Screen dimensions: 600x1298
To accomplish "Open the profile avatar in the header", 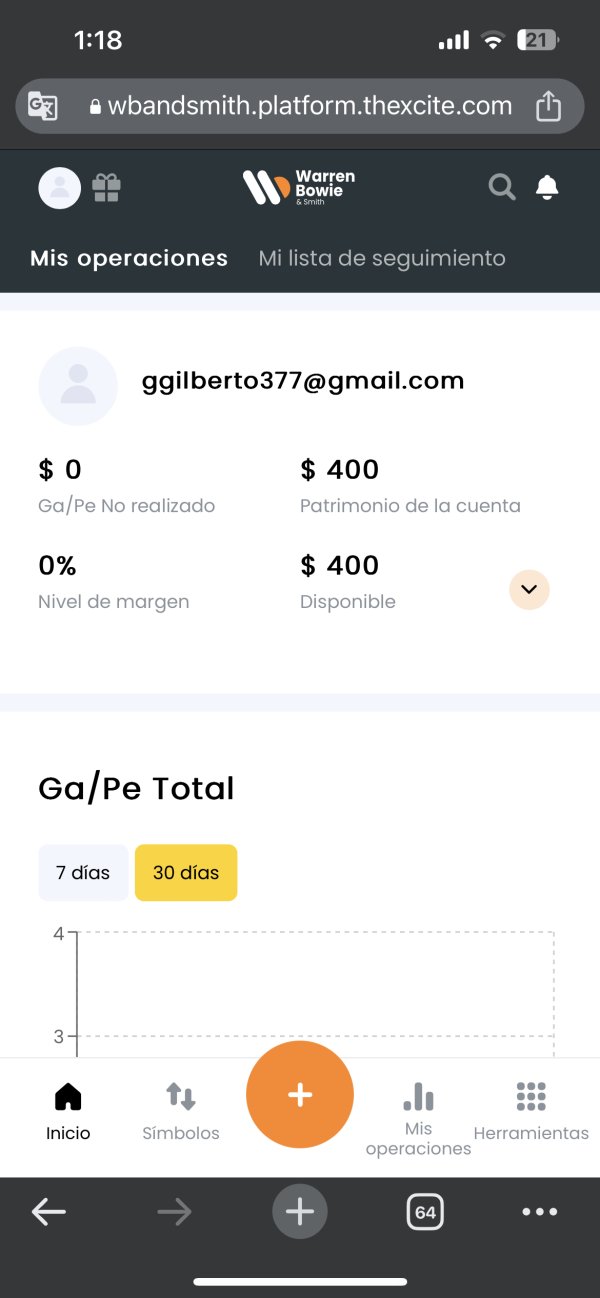I will (60, 187).
